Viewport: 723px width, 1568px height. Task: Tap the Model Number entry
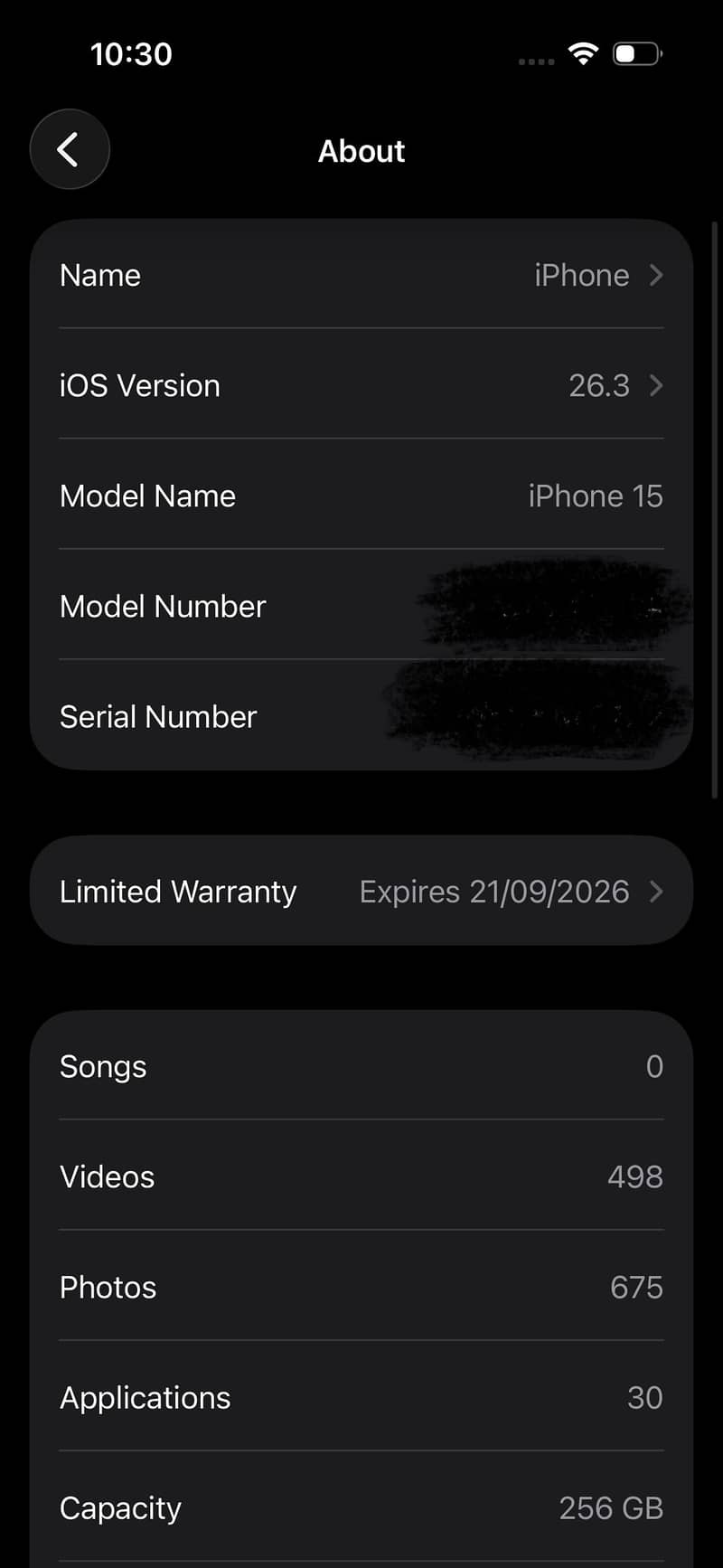(x=361, y=606)
